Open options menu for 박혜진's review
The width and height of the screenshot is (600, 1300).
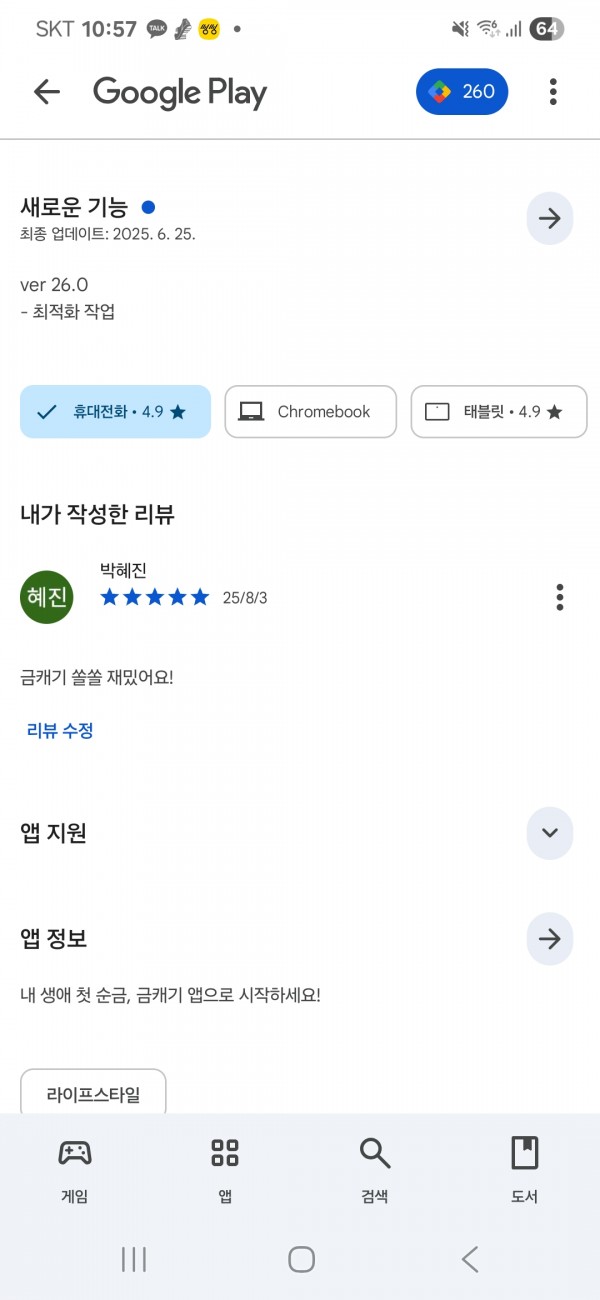point(560,597)
